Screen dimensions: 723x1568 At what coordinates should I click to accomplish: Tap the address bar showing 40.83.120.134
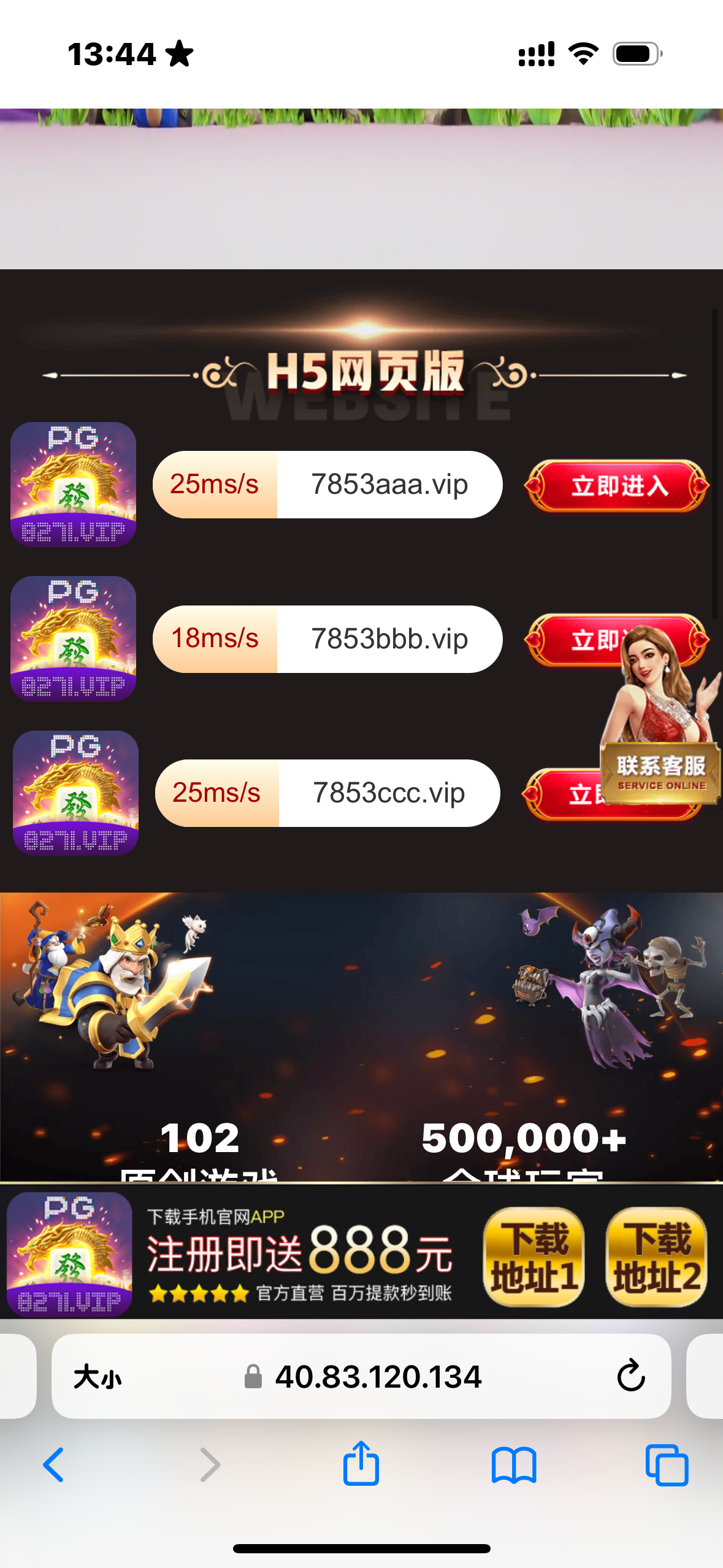[x=378, y=1377]
